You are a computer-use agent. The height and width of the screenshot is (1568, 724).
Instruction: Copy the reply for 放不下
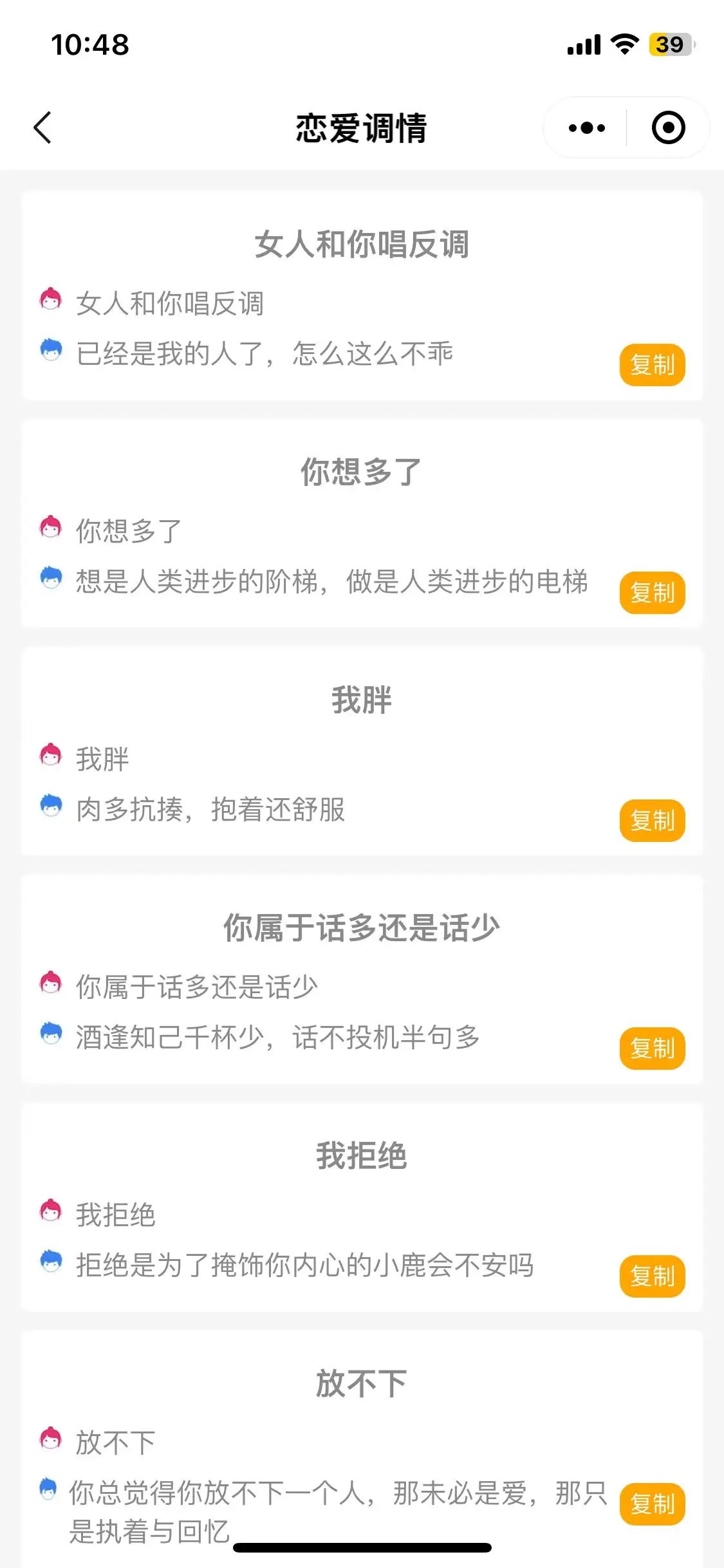(652, 1504)
